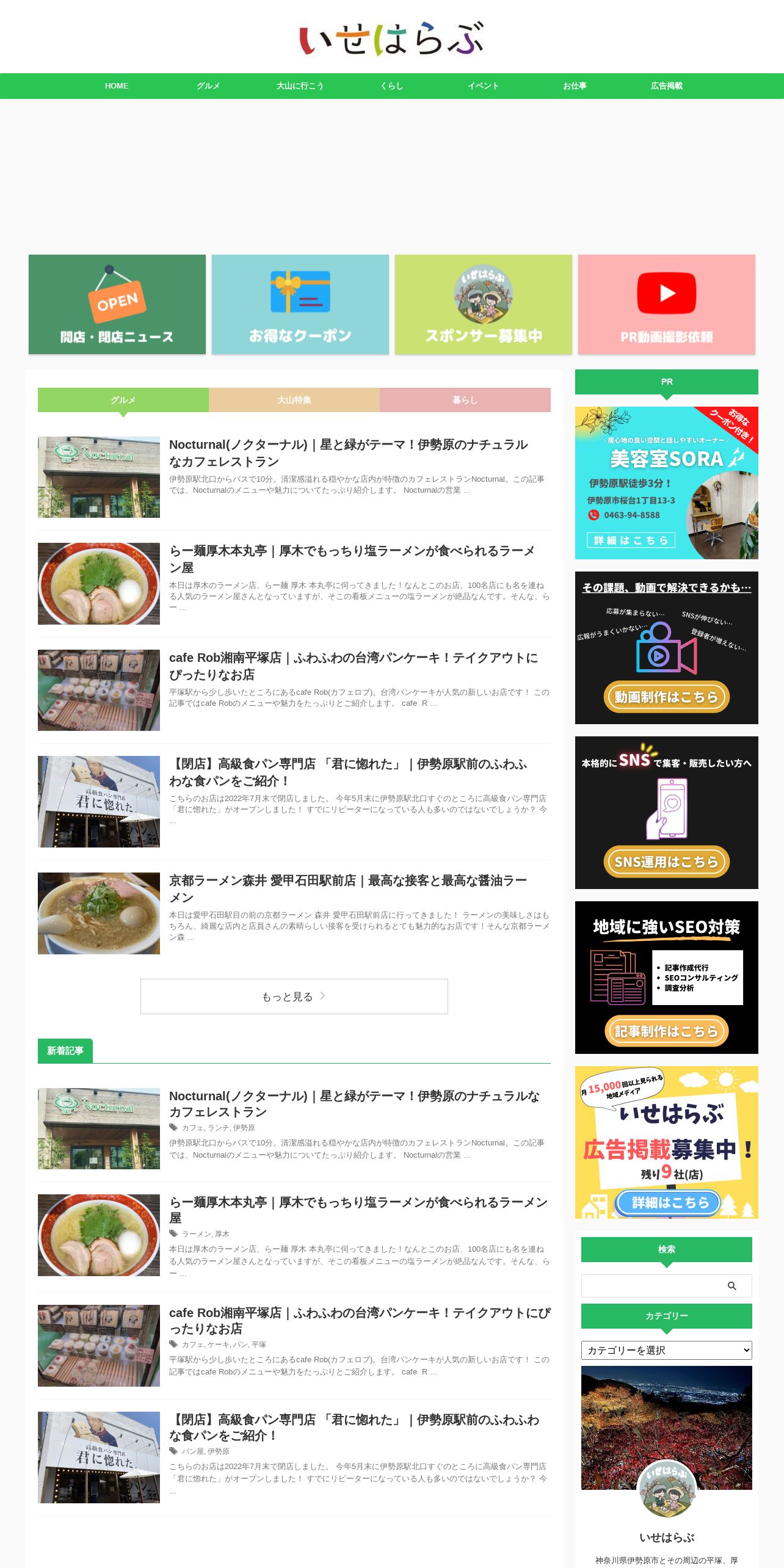Open the PR動画撮影依頼 tile
The height and width of the screenshot is (1568, 784).
pos(667,304)
